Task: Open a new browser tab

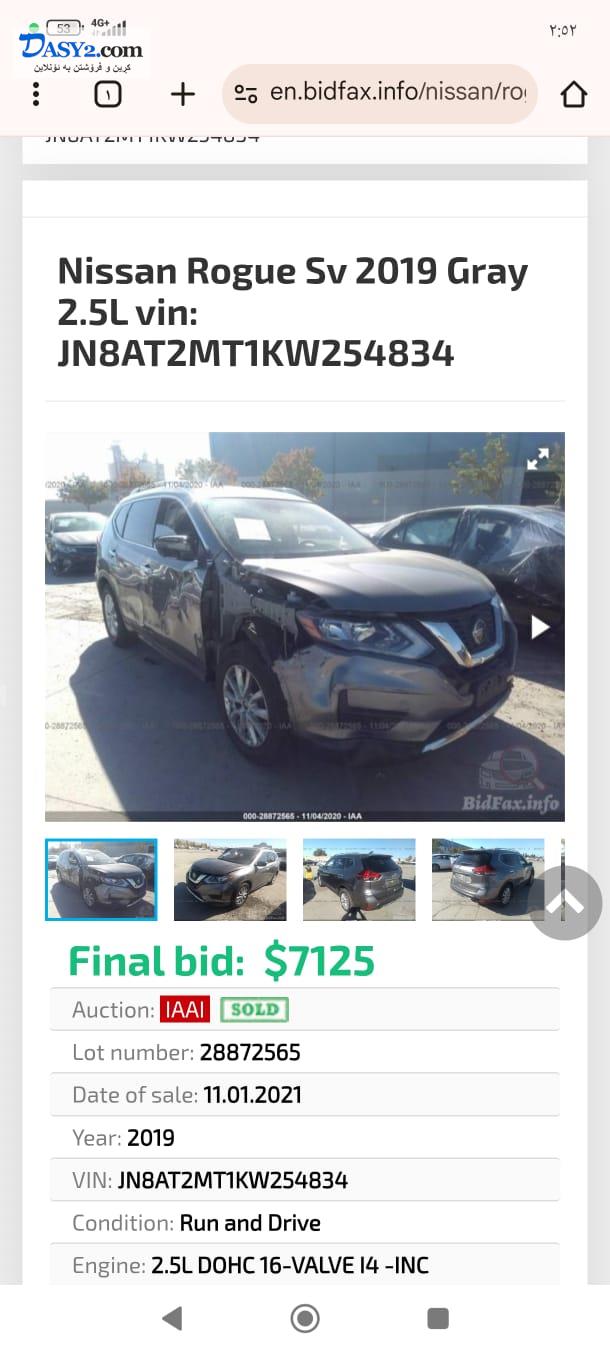Action: point(182,94)
